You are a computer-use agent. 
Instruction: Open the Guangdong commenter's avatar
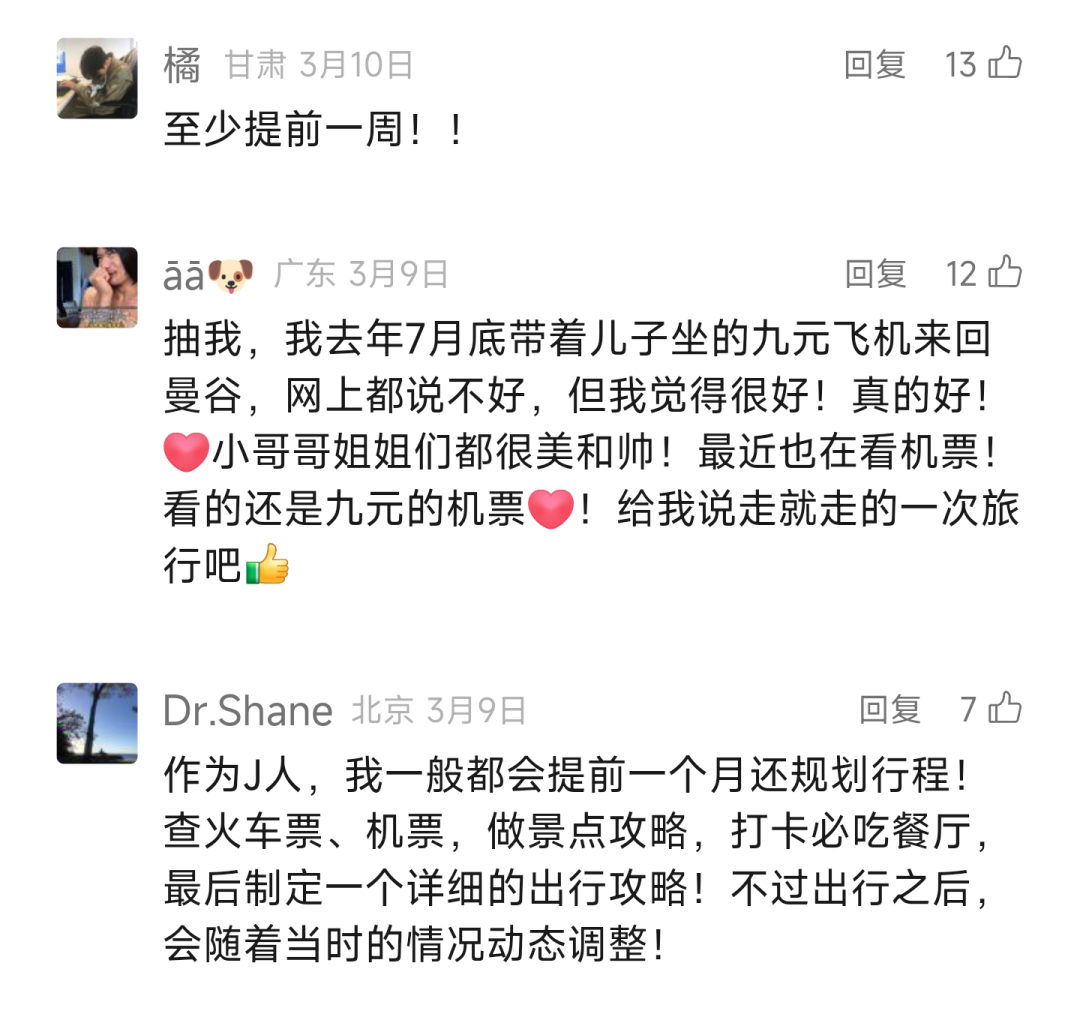tap(97, 287)
